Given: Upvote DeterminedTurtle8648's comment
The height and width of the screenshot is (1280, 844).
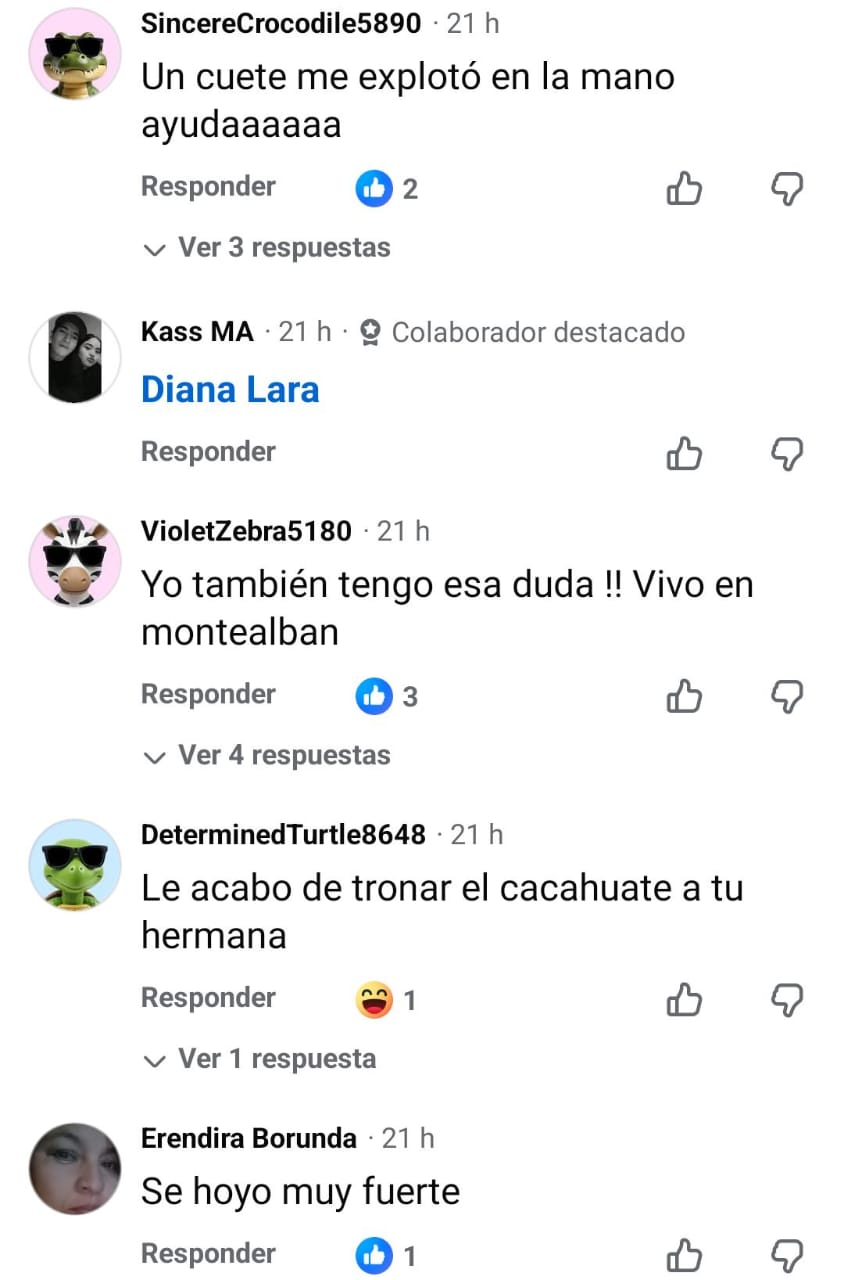Looking at the screenshot, I should (684, 999).
